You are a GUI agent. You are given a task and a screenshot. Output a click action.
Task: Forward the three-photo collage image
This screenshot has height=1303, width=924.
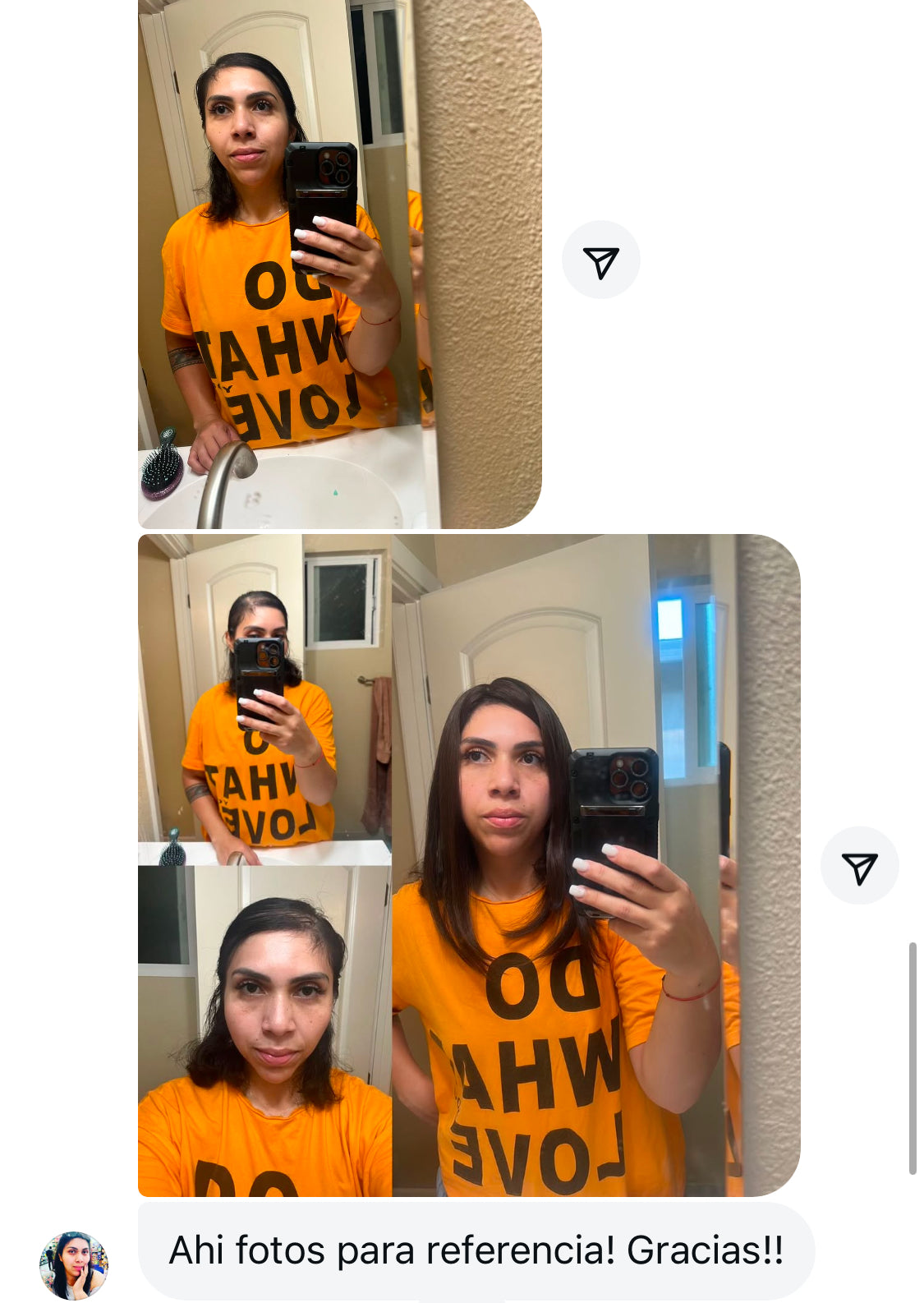click(x=859, y=866)
